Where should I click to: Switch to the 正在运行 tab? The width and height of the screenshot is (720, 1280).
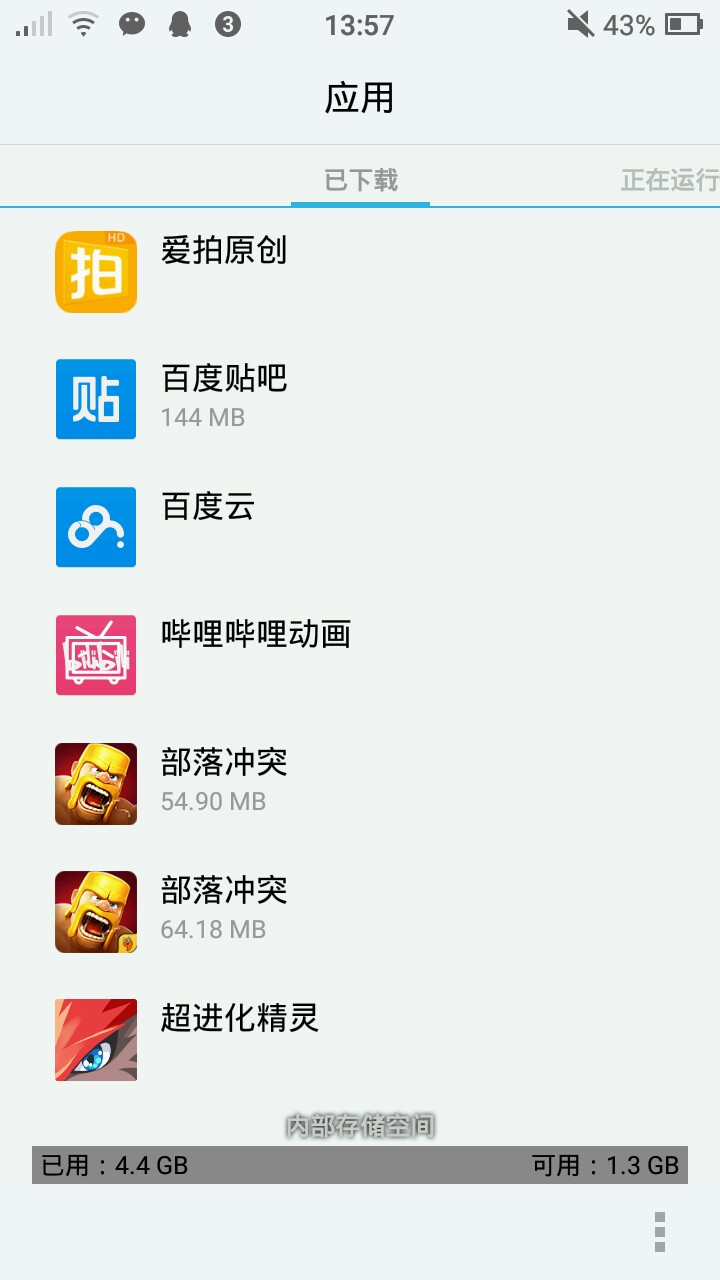coord(669,180)
